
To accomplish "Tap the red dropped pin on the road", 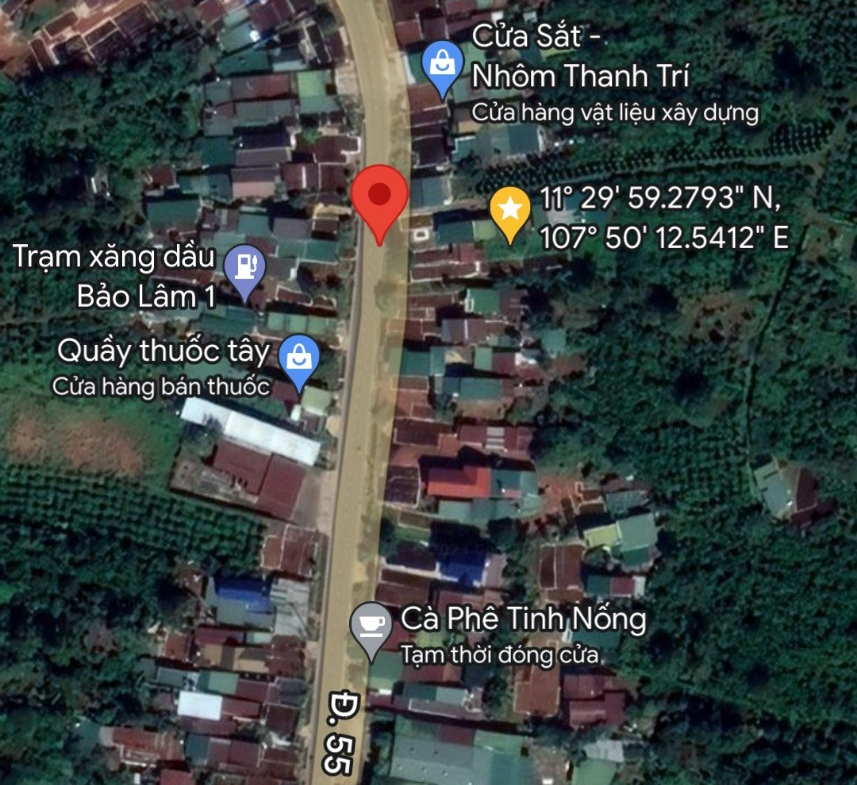I will [380, 195].
